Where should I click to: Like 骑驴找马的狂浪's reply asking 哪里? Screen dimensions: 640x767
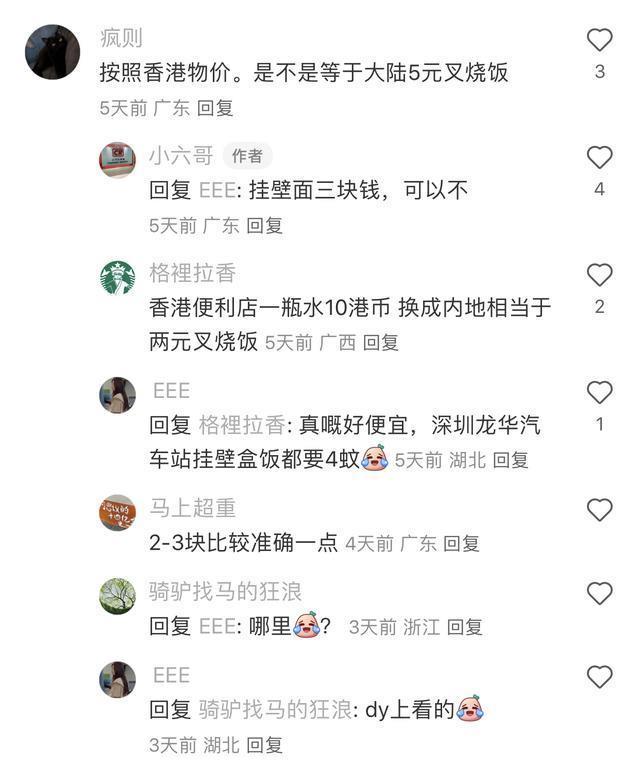pos(599,594)
